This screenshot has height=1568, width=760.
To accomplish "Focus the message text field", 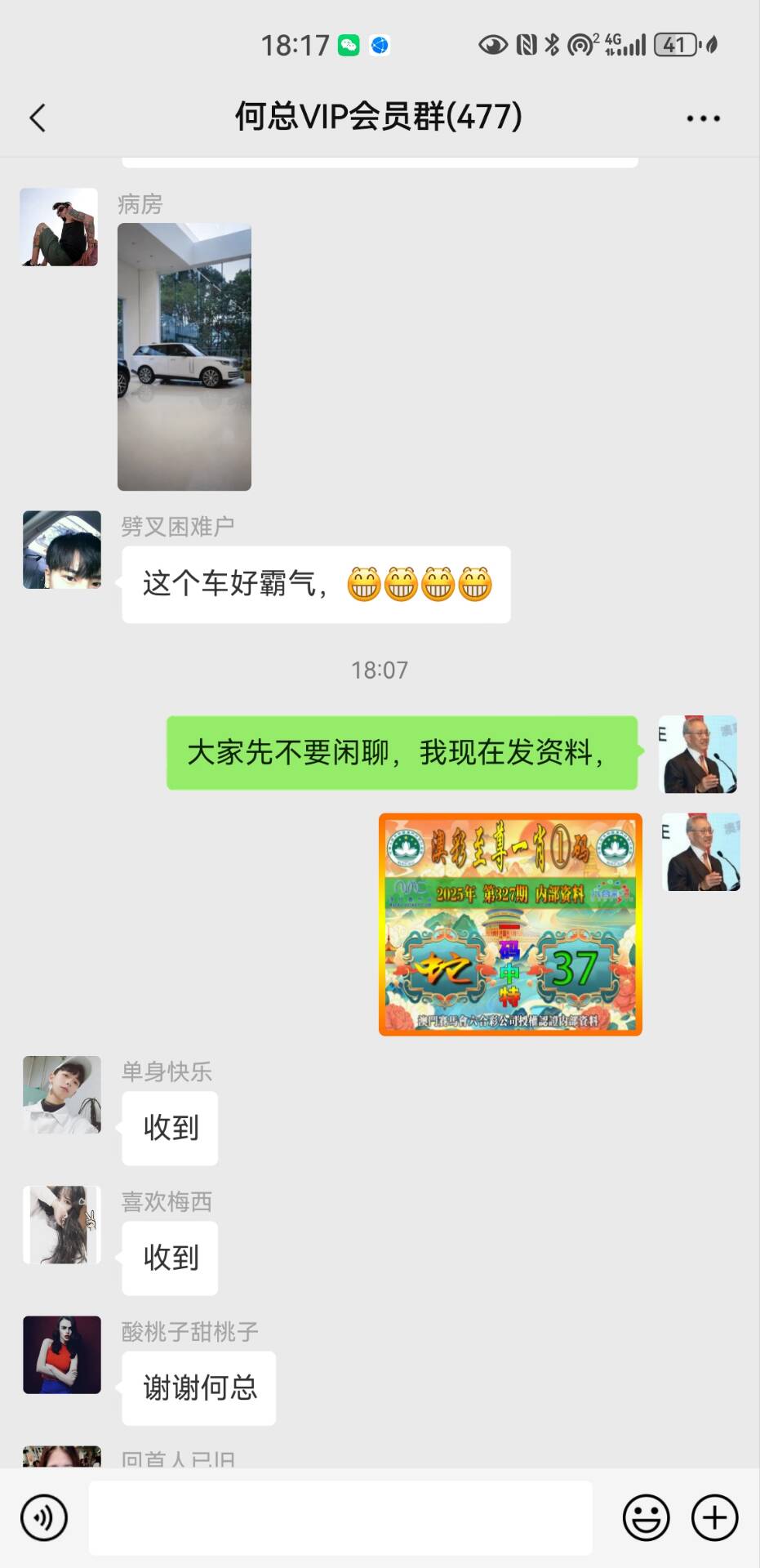I will (x=340, y=1517).
